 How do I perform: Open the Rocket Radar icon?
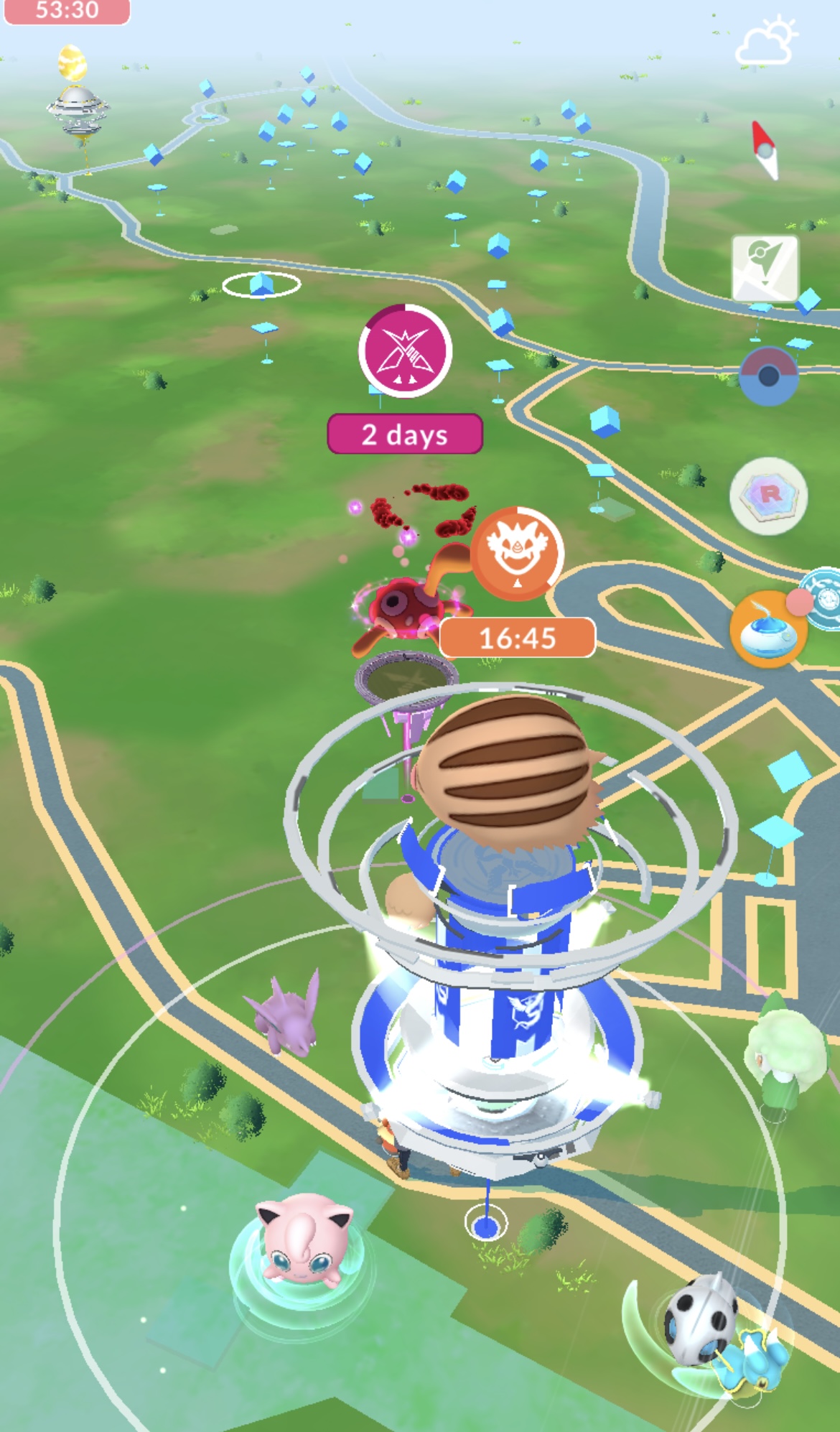tap(768, 496)
